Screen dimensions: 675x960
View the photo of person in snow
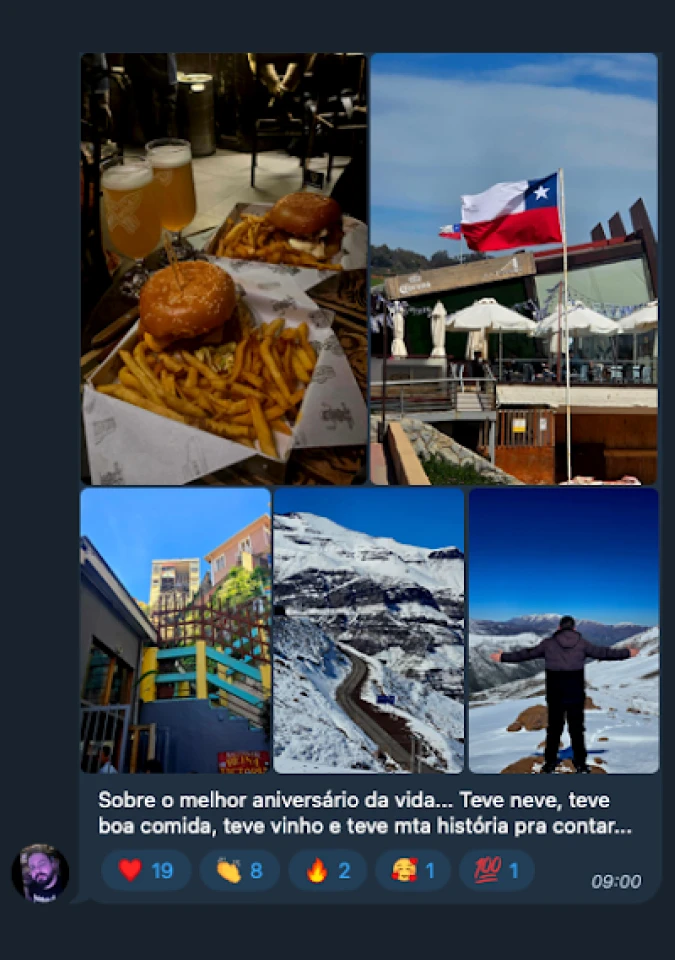point(563,630)
